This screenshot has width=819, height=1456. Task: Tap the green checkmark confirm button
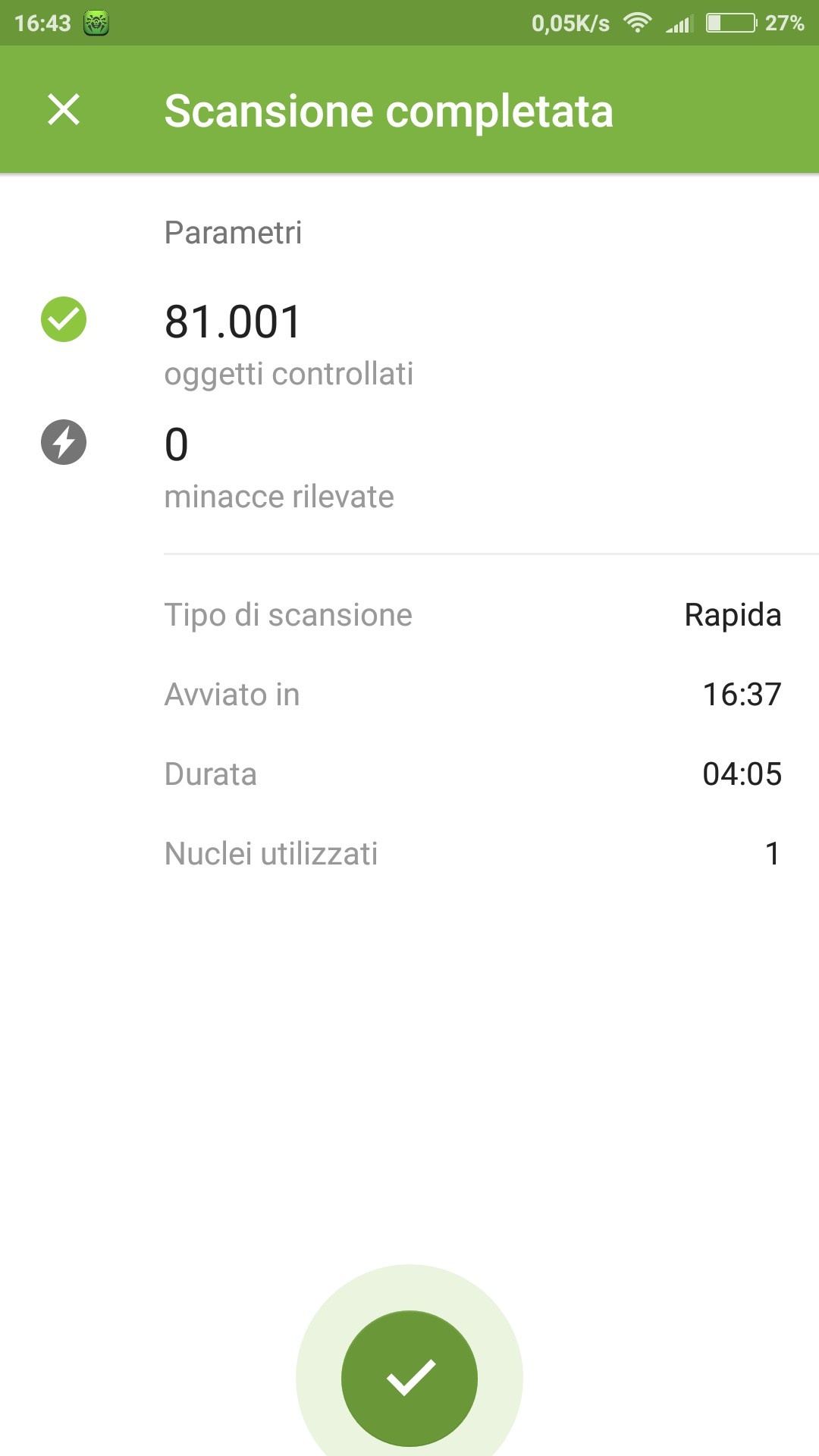click(409, 1378)
